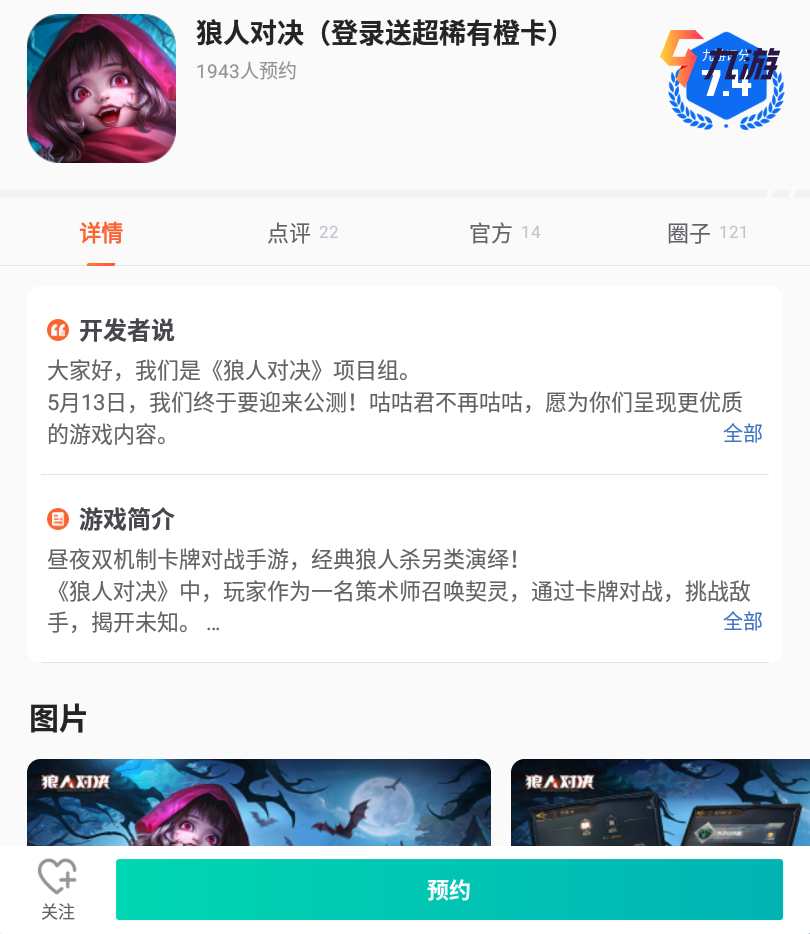Open the second screenshot showing the game interface

coord(660,802)
